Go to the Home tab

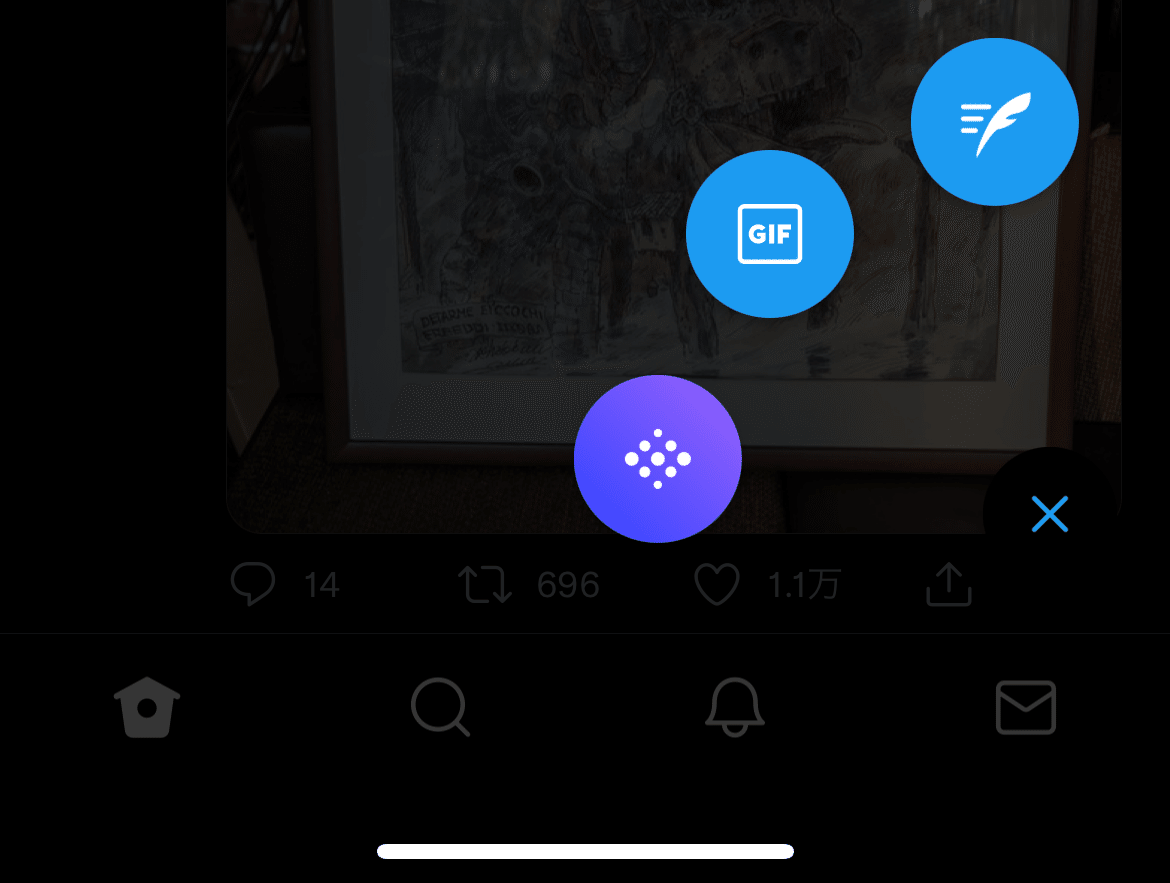pyautogui.click(x=147, y=708)
